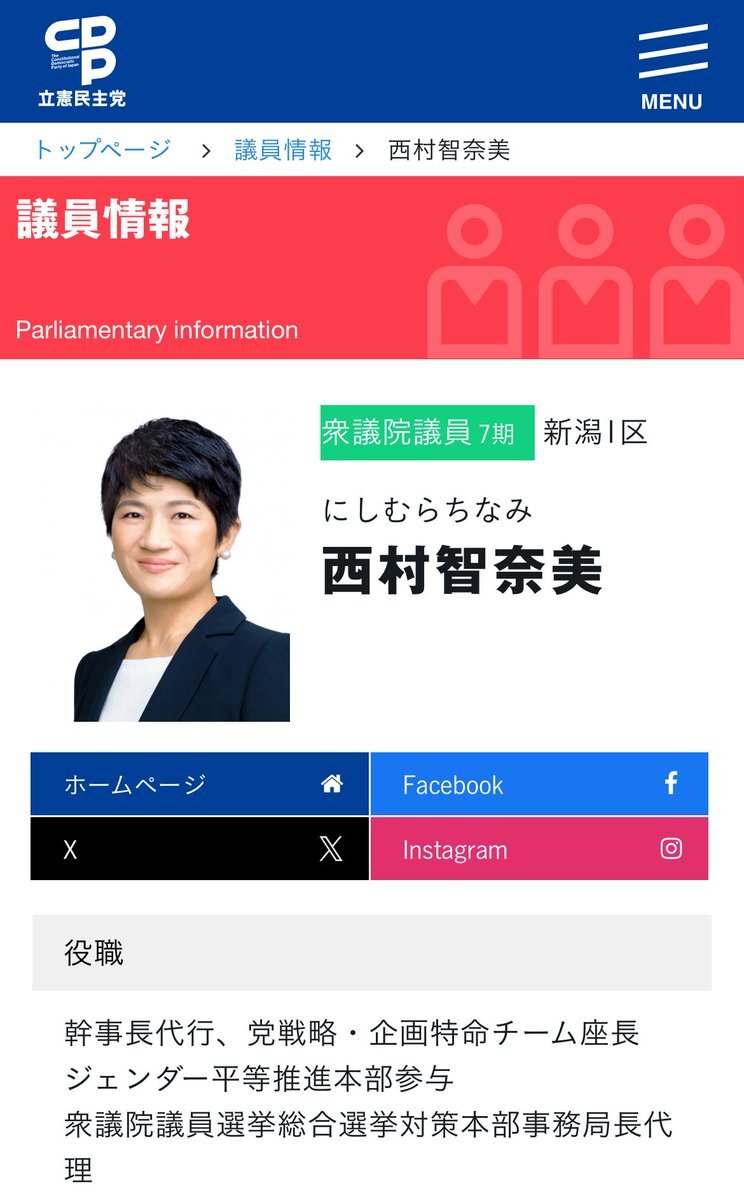
Task: Click the breadcrumb arrow after トップページ
Action: coord(199,150)
